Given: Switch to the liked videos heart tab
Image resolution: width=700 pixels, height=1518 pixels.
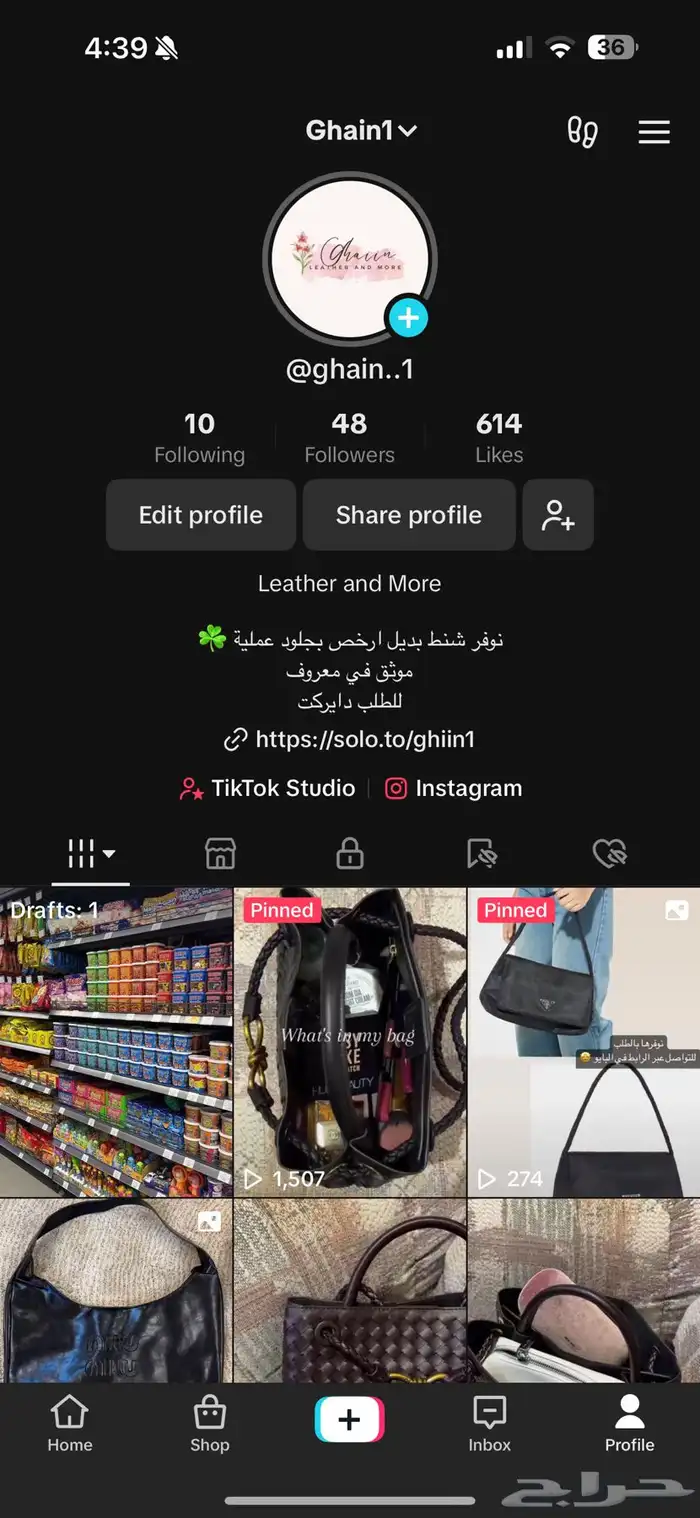Looking at the screenshot, I should 609,853.
